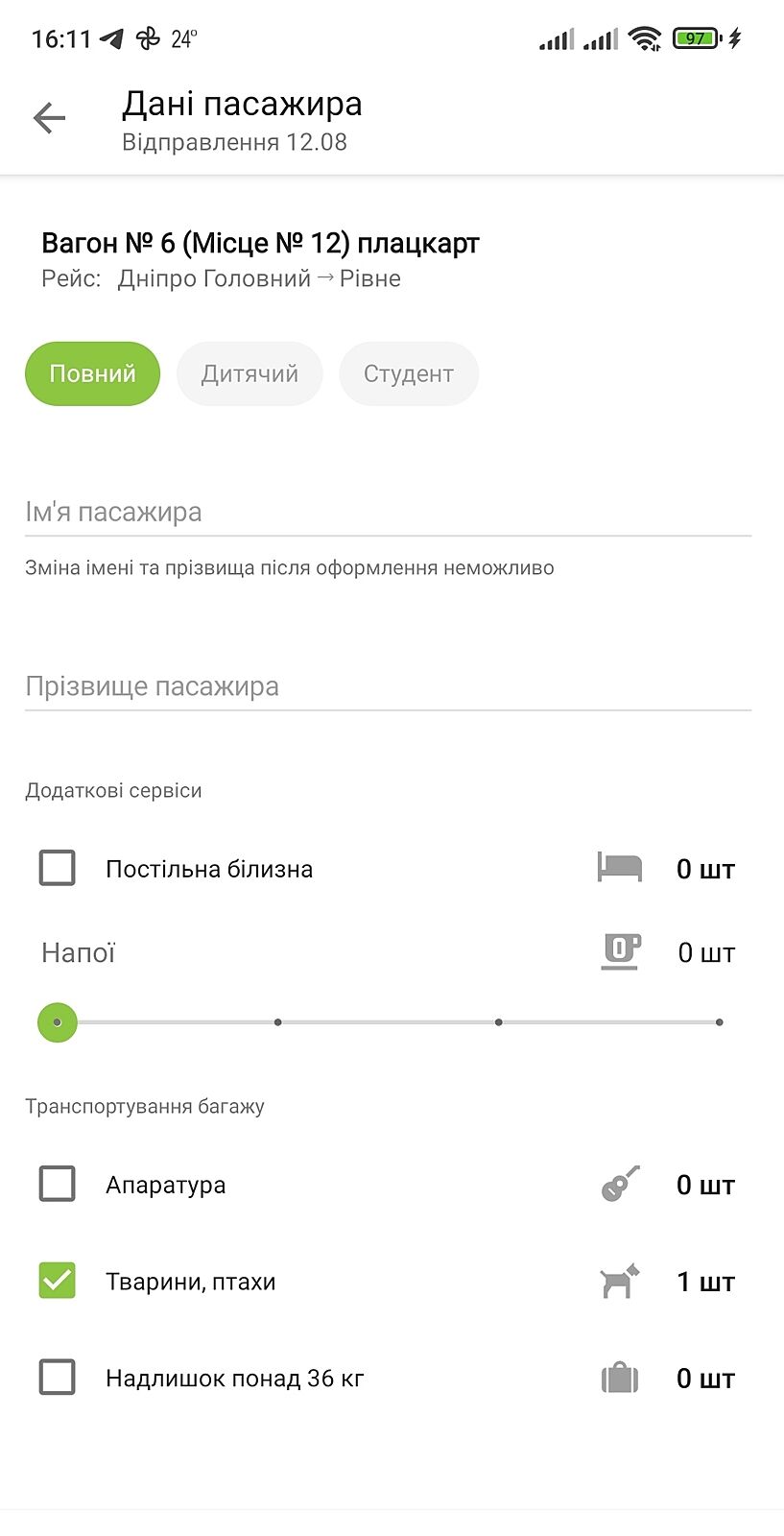Choose the Студент ticket type
Viewport: 784px width, 1536px height.
pos(409,373)
